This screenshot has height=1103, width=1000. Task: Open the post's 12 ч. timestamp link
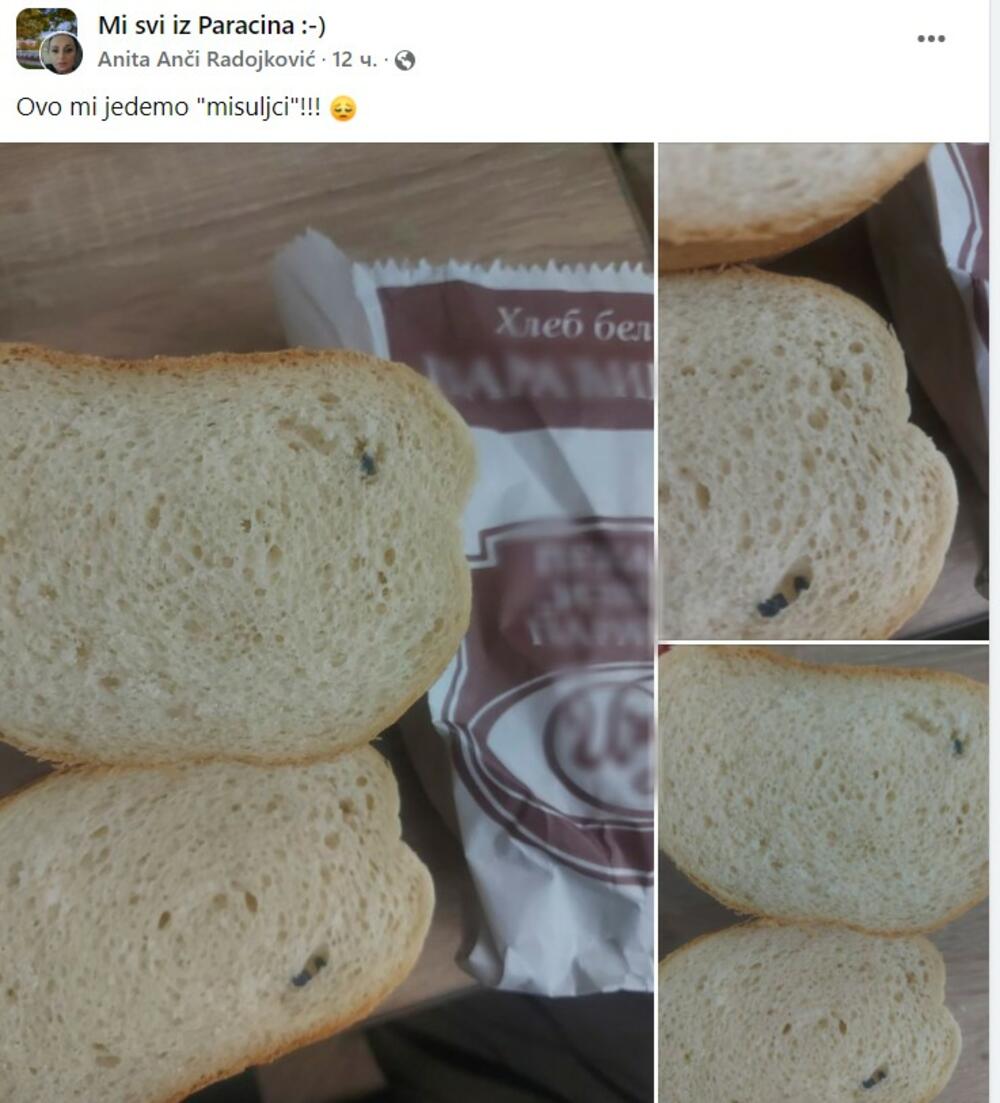(355, 60)
